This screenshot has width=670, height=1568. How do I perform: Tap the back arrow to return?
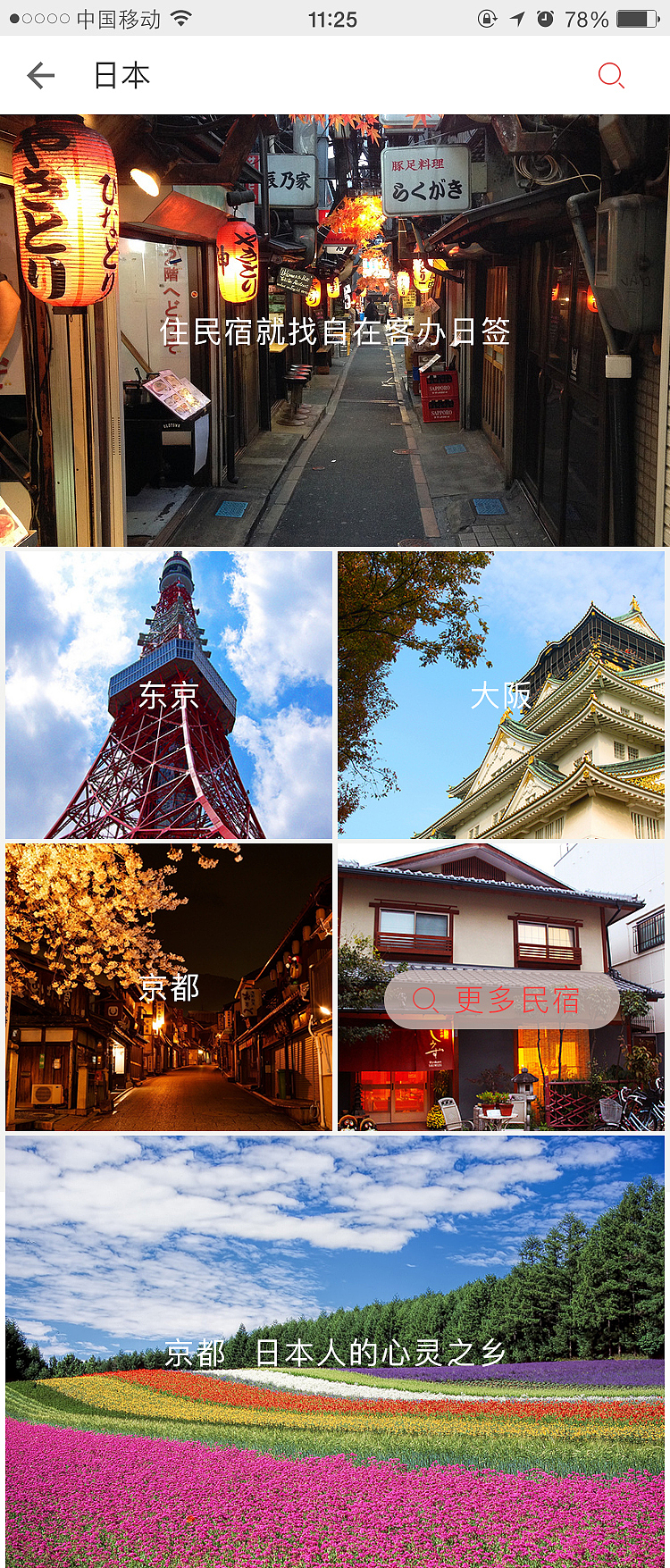coord(39,75)
